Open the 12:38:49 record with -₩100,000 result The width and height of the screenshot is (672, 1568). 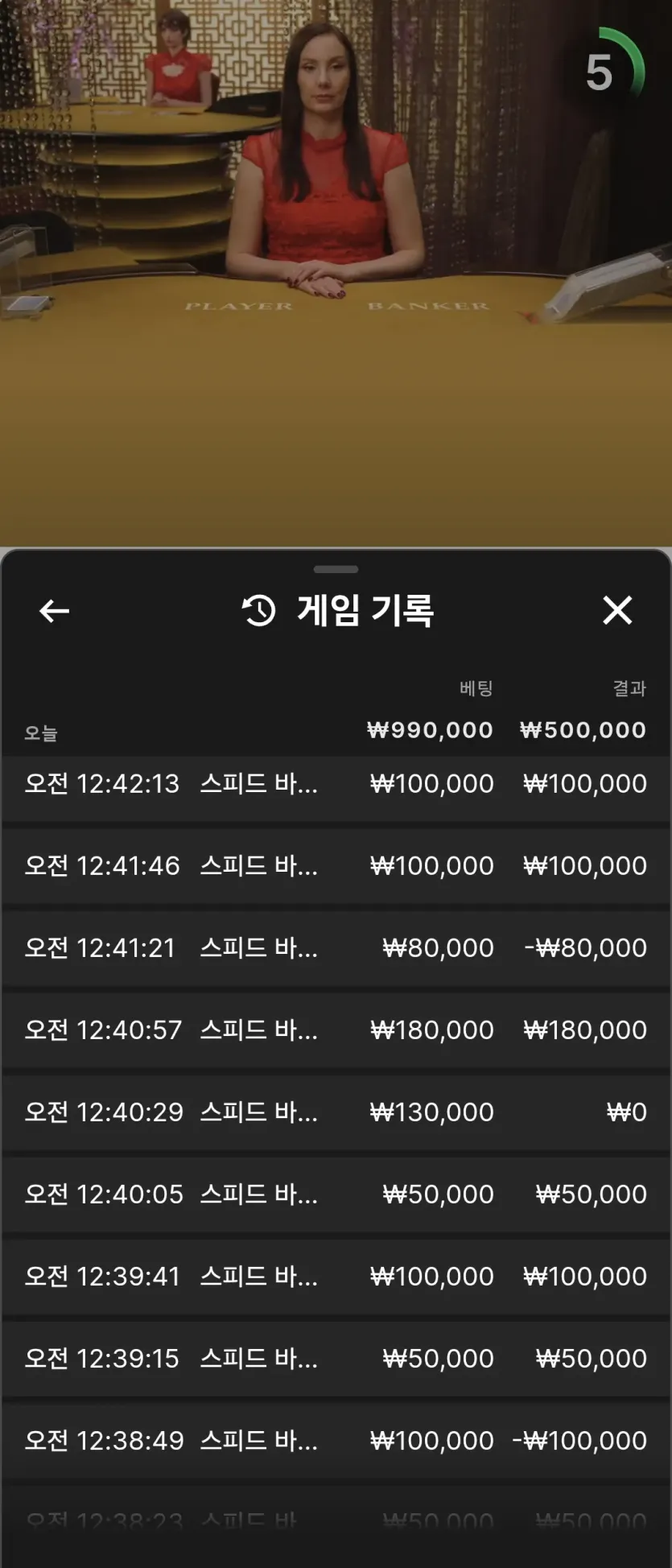336,1441
